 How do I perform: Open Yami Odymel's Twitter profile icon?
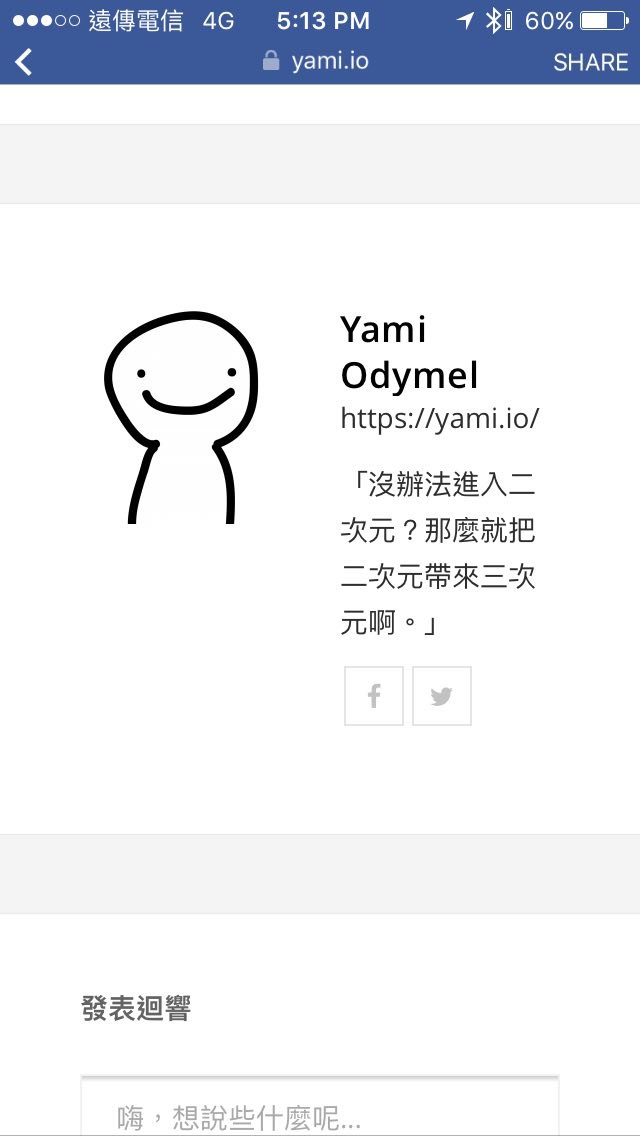click(x=441, y=696)
